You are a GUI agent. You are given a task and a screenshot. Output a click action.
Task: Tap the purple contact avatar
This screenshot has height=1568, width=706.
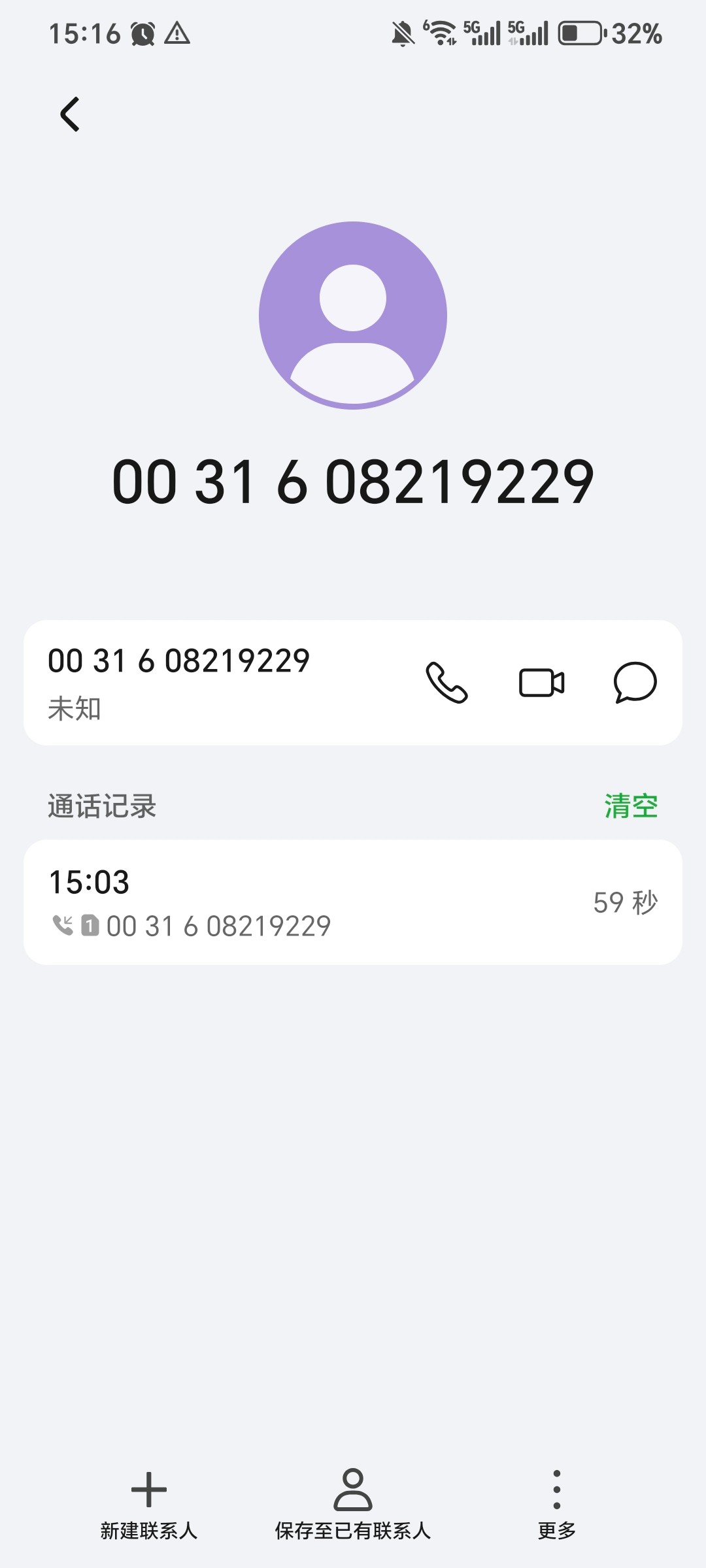point(353,316)
